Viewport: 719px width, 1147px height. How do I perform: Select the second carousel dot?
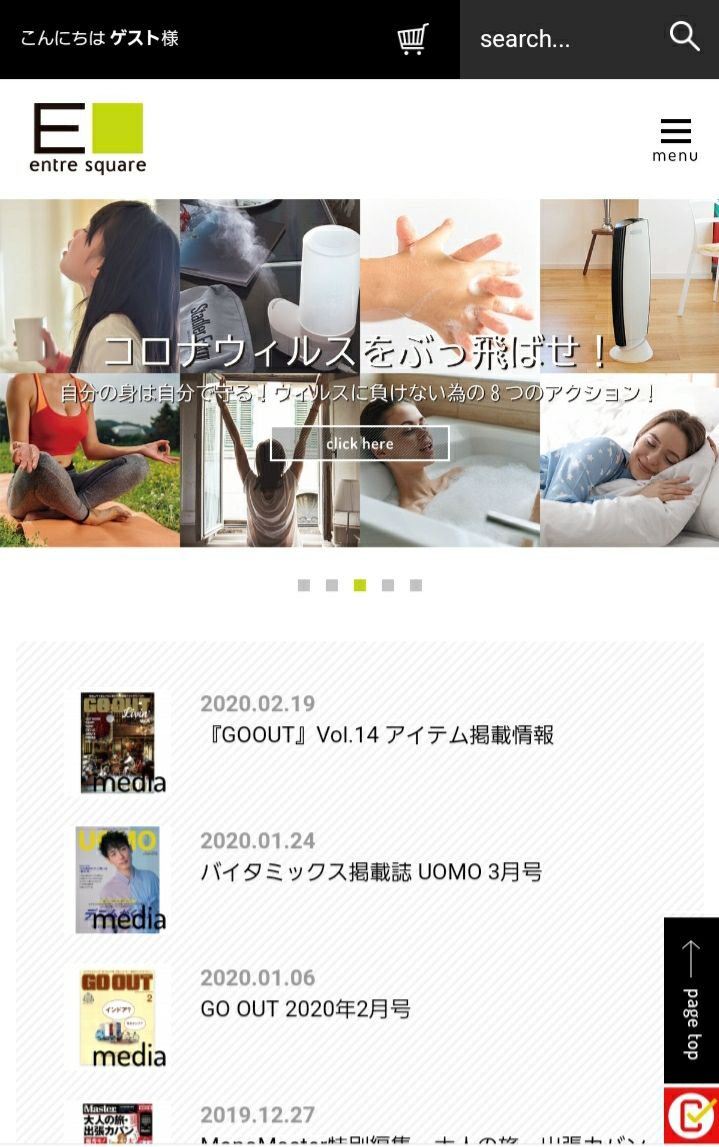[x=332, y=585]
